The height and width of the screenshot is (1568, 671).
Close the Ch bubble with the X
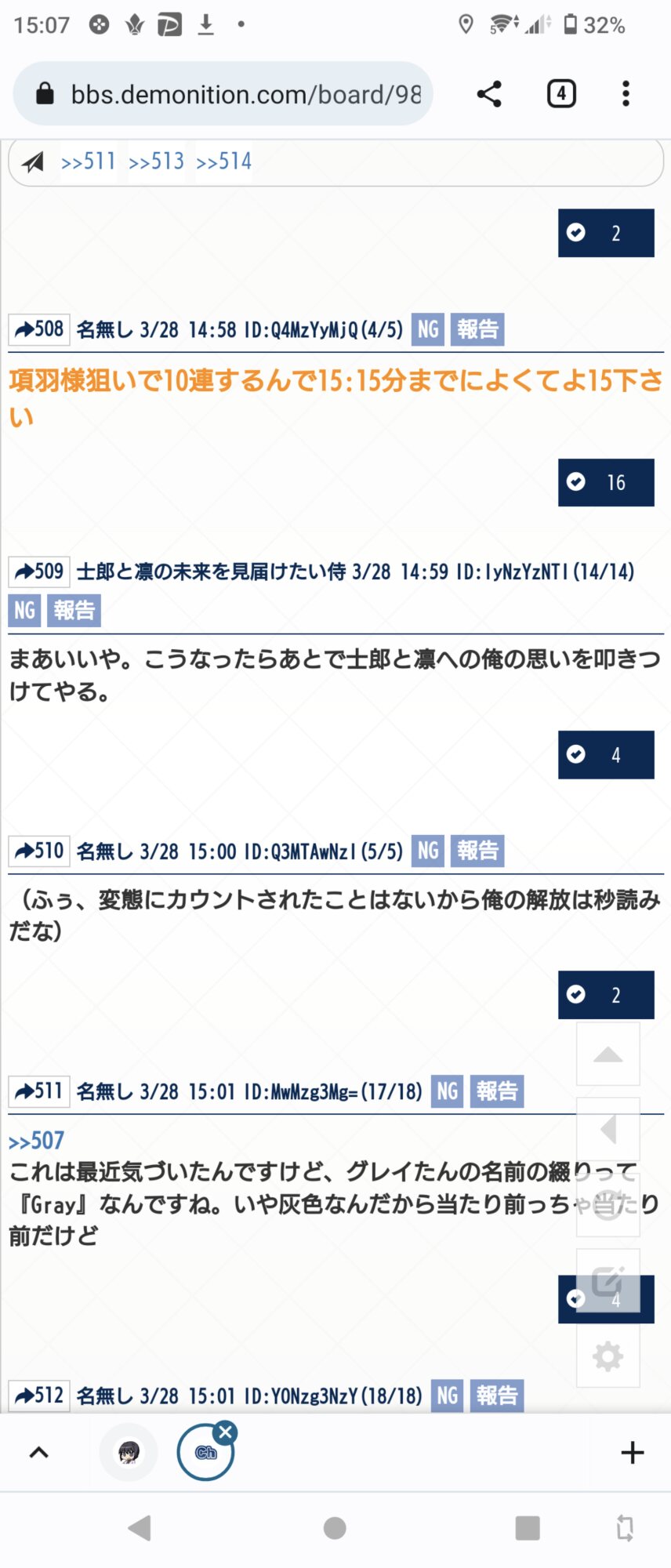226,1432
